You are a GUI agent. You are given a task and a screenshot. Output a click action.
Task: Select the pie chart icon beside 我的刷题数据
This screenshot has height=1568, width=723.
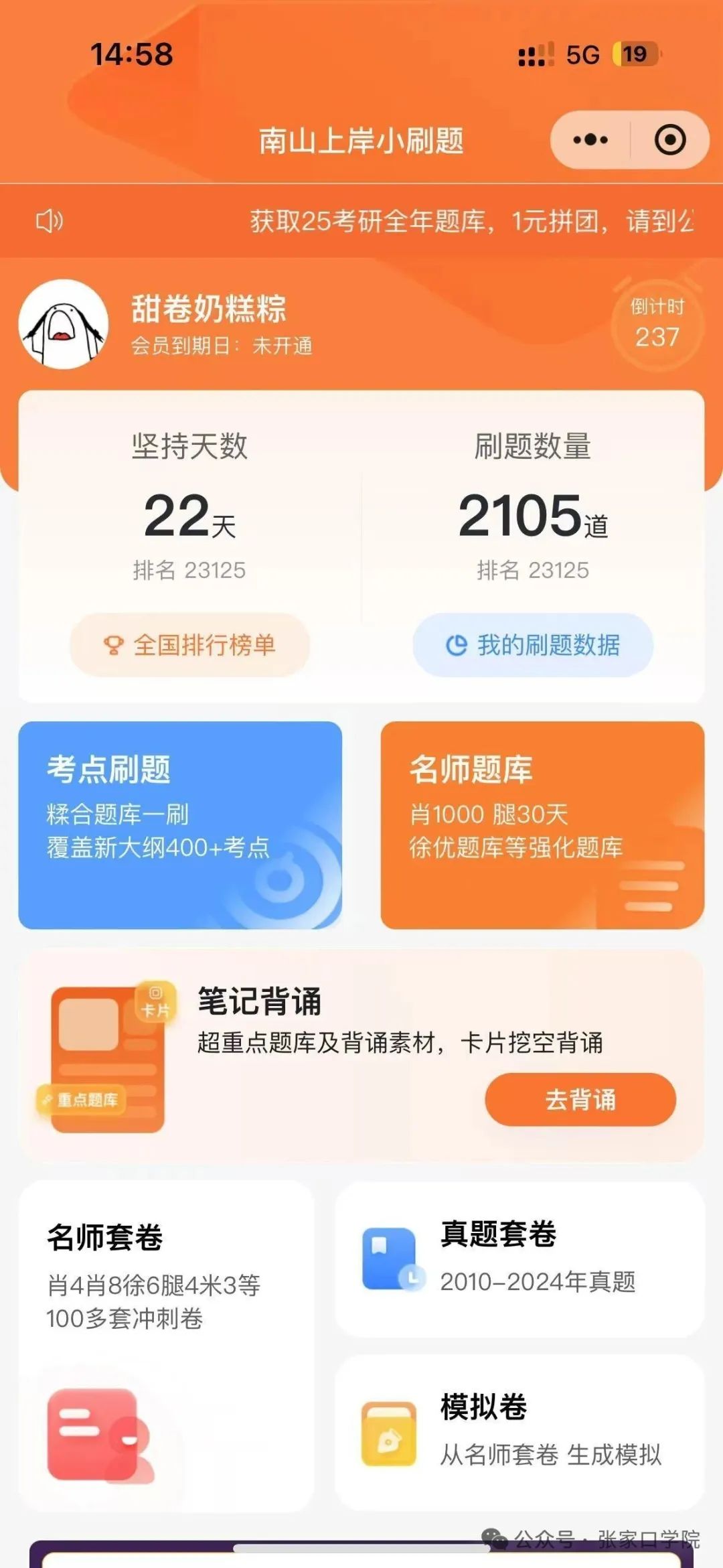coord(457,644)
